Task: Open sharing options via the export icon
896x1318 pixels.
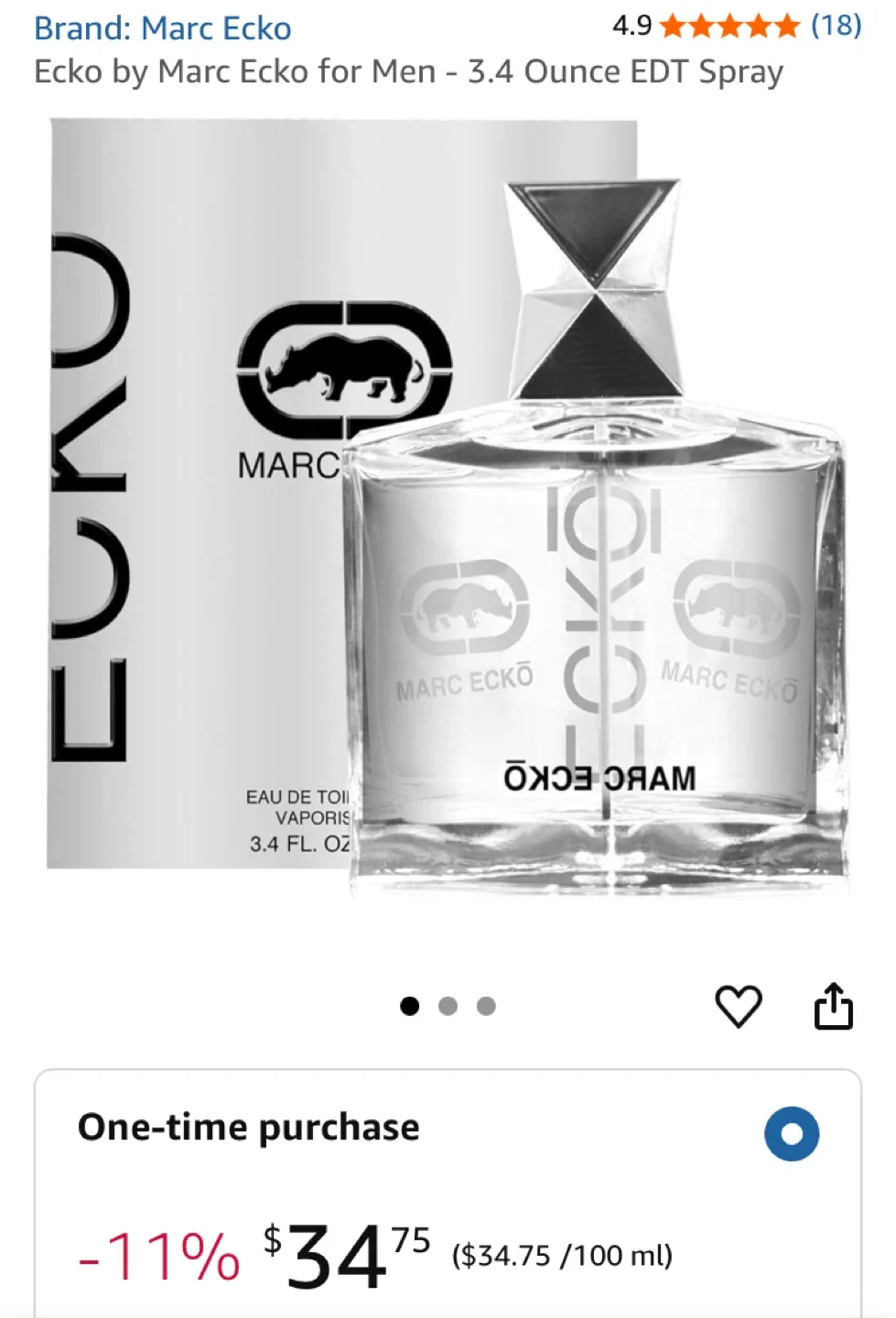Action: click(x=834, y=1004)
